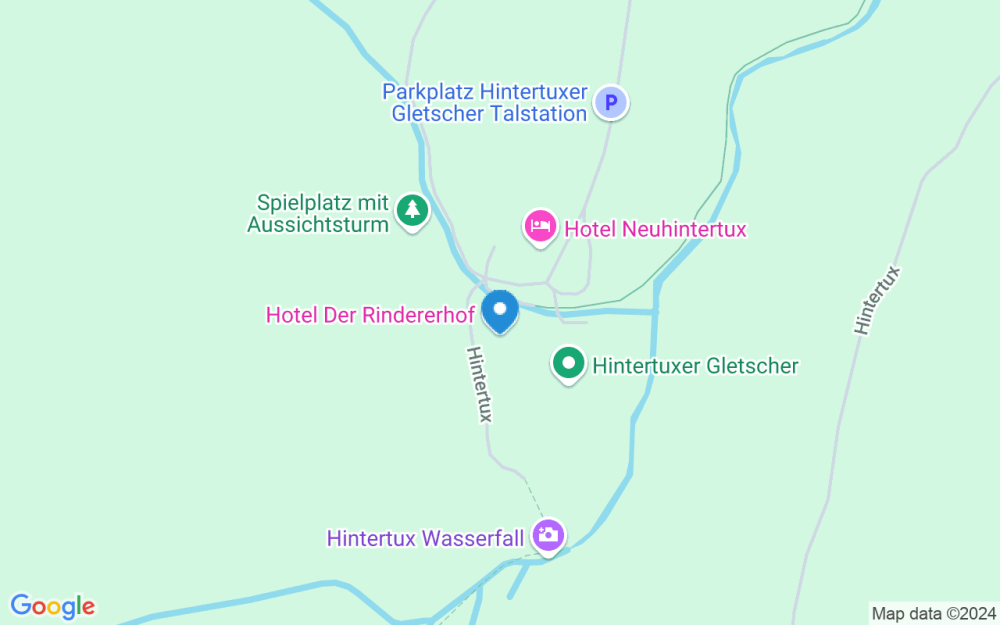1000x625 pixels.
Task: Tap the blue Hotel Der Rindererhof pin
Action: (500, 311)
